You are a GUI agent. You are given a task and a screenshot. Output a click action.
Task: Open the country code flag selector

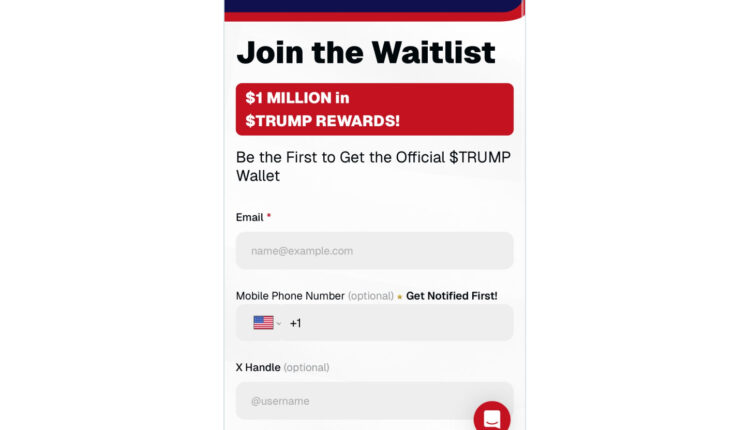[x=266, y=323]
